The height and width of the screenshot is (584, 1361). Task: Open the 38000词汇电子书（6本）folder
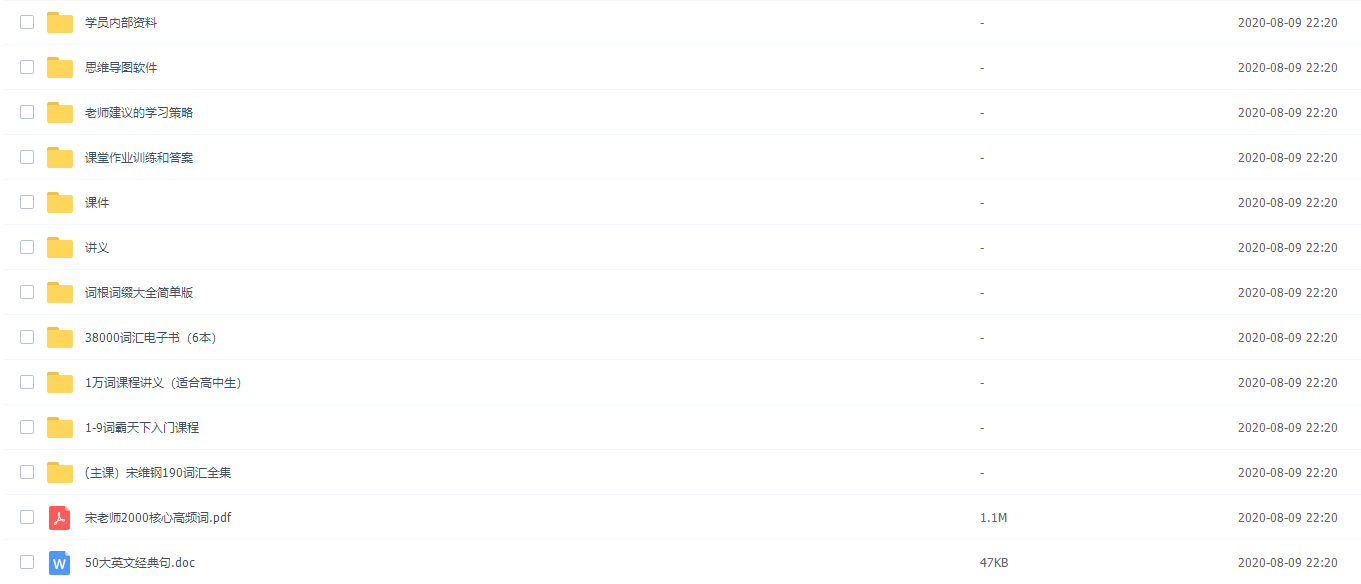[150, 338]
